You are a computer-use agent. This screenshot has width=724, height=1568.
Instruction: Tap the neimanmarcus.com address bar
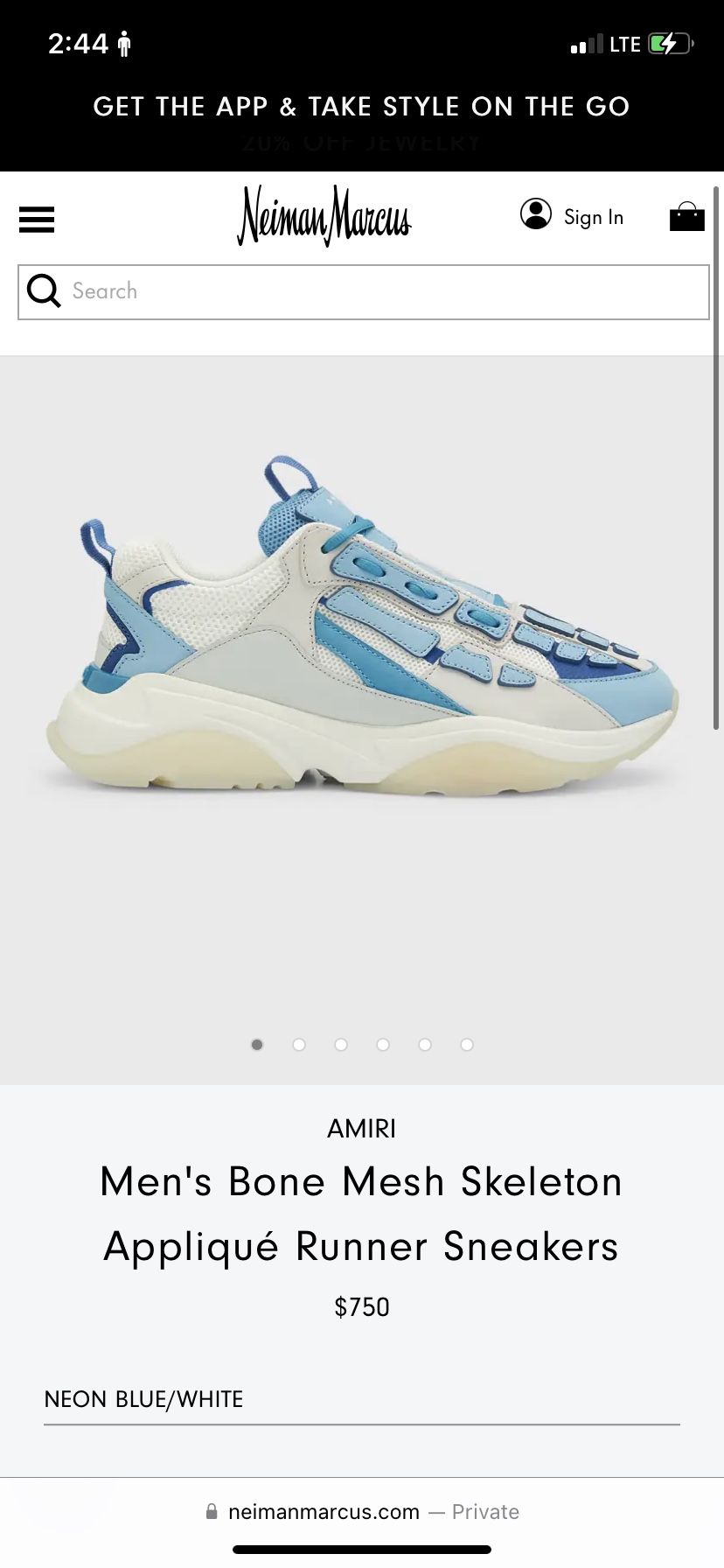[x=362, y=1512]
